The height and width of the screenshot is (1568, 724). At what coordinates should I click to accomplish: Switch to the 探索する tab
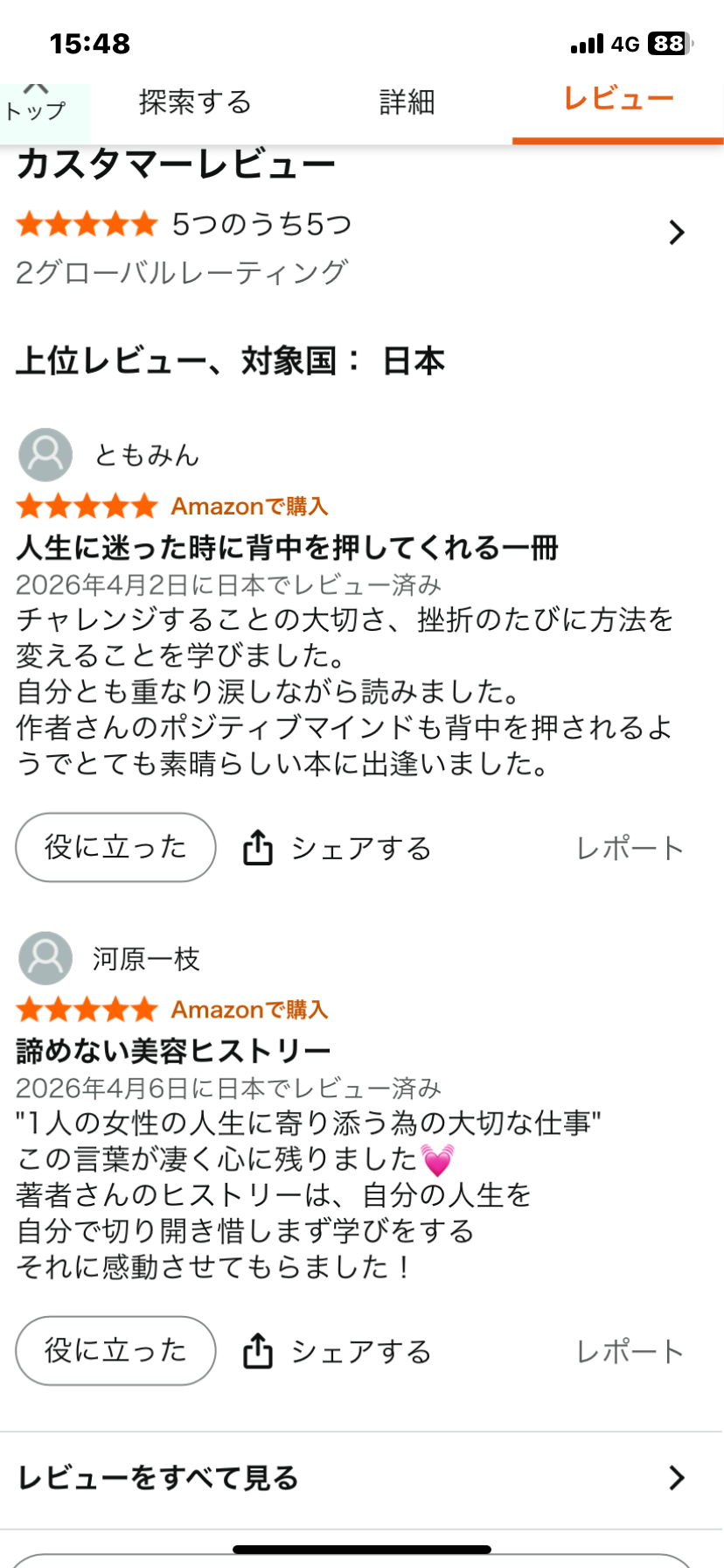tap(195, 102)
